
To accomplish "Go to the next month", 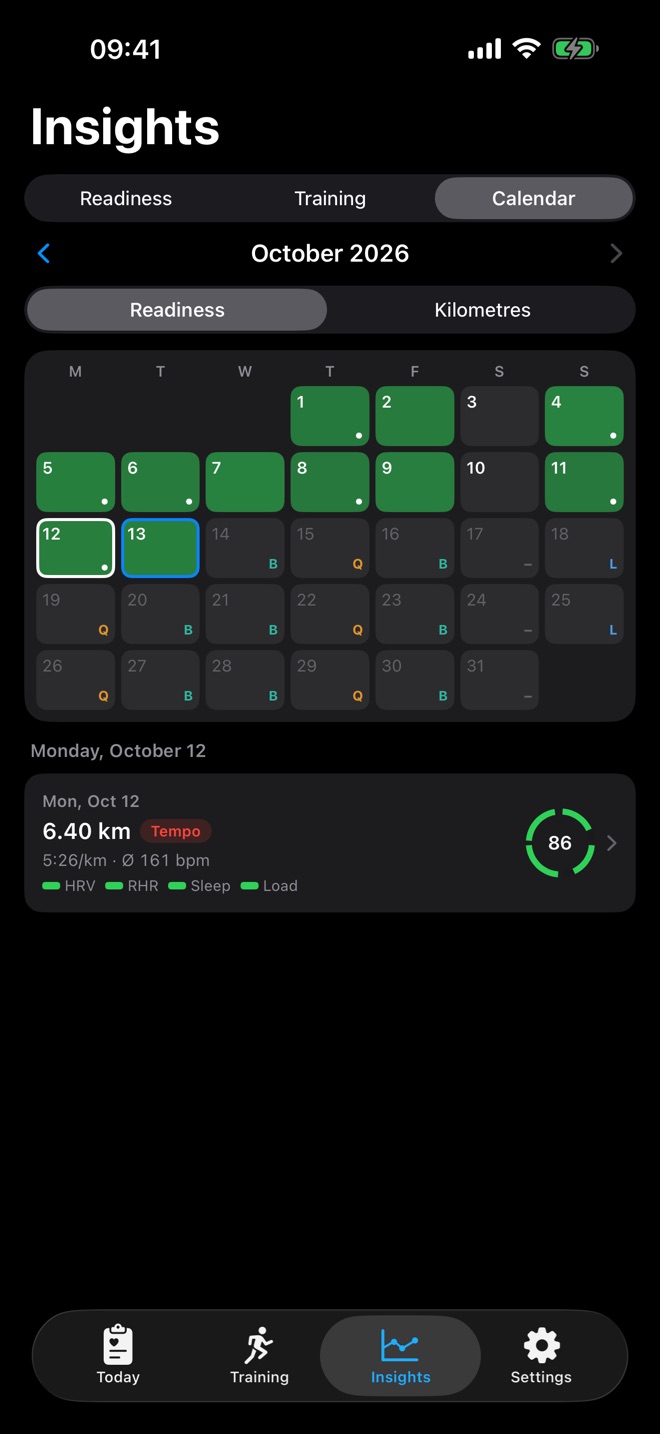I will [x=616, y=254].
